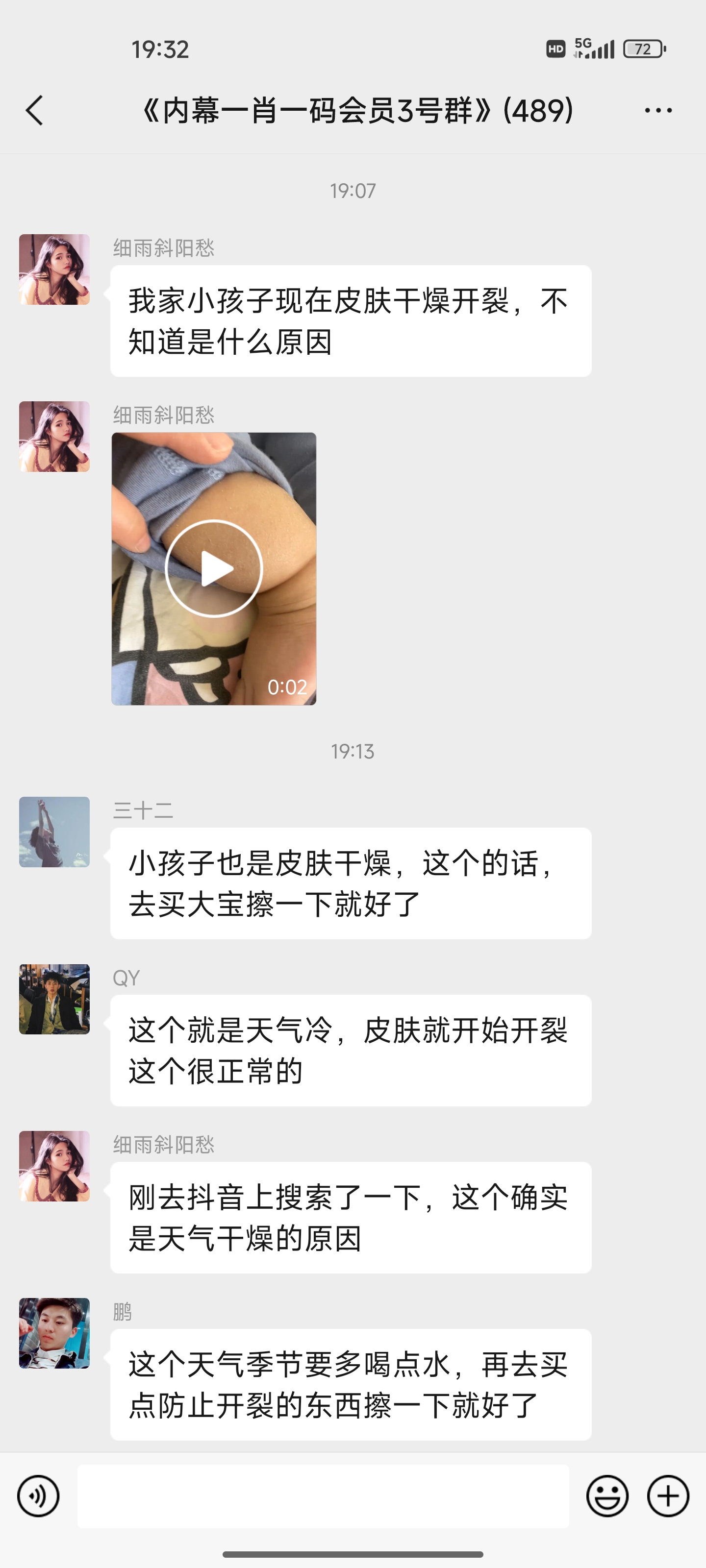Open the group chat overflow menu

tap(658, 111)
